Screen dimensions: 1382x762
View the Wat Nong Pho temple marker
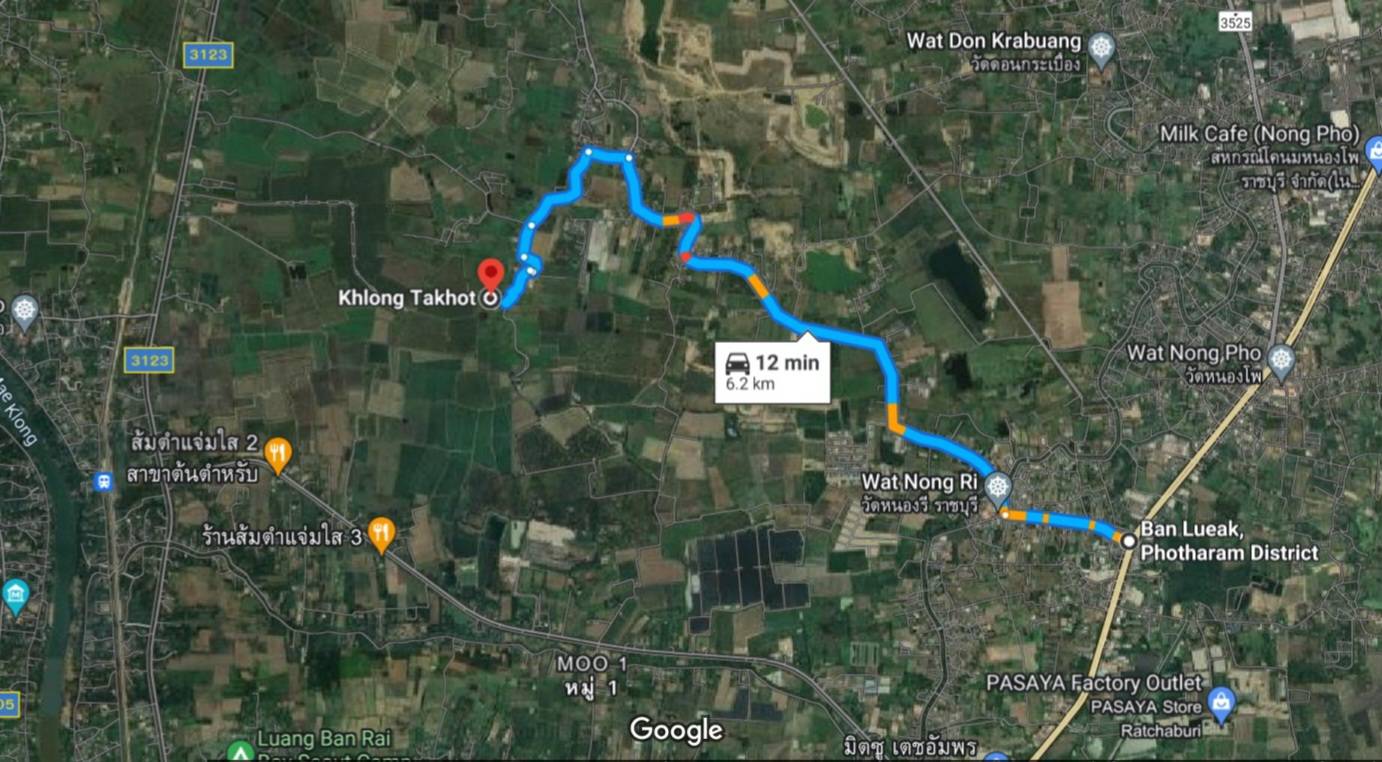pos(1280,358)
